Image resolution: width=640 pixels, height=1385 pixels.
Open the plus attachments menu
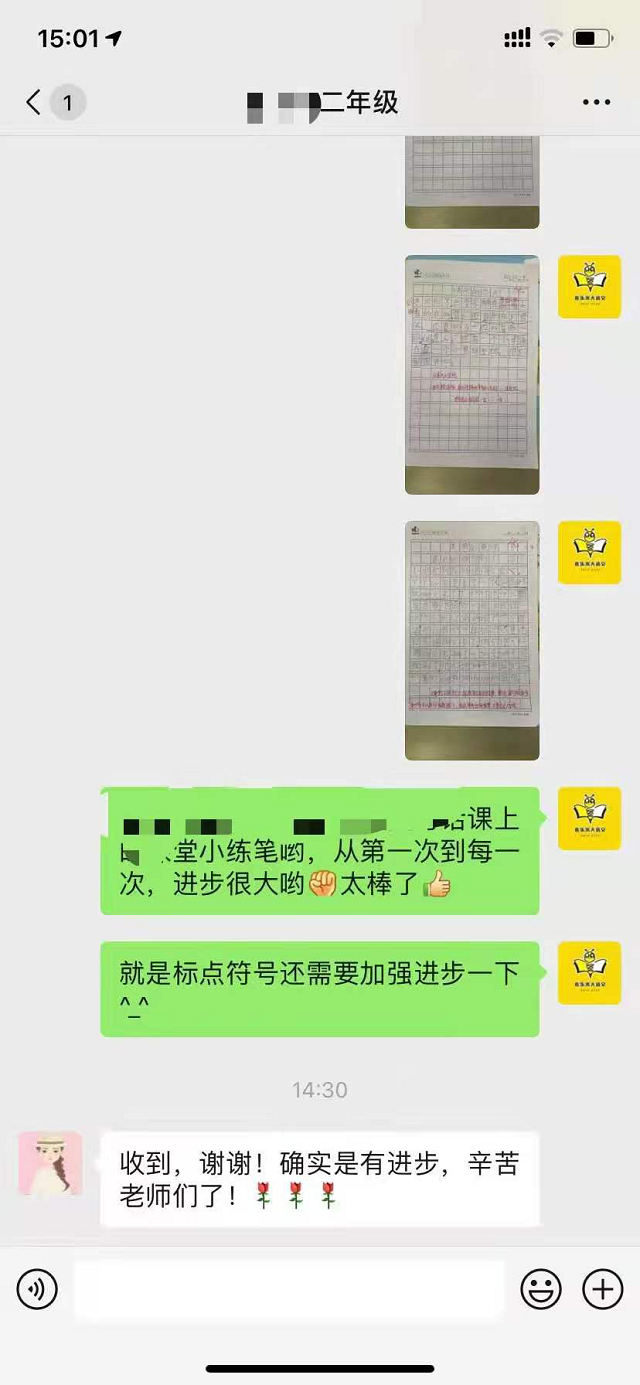pyautogui.click(x=602, y=1290)
